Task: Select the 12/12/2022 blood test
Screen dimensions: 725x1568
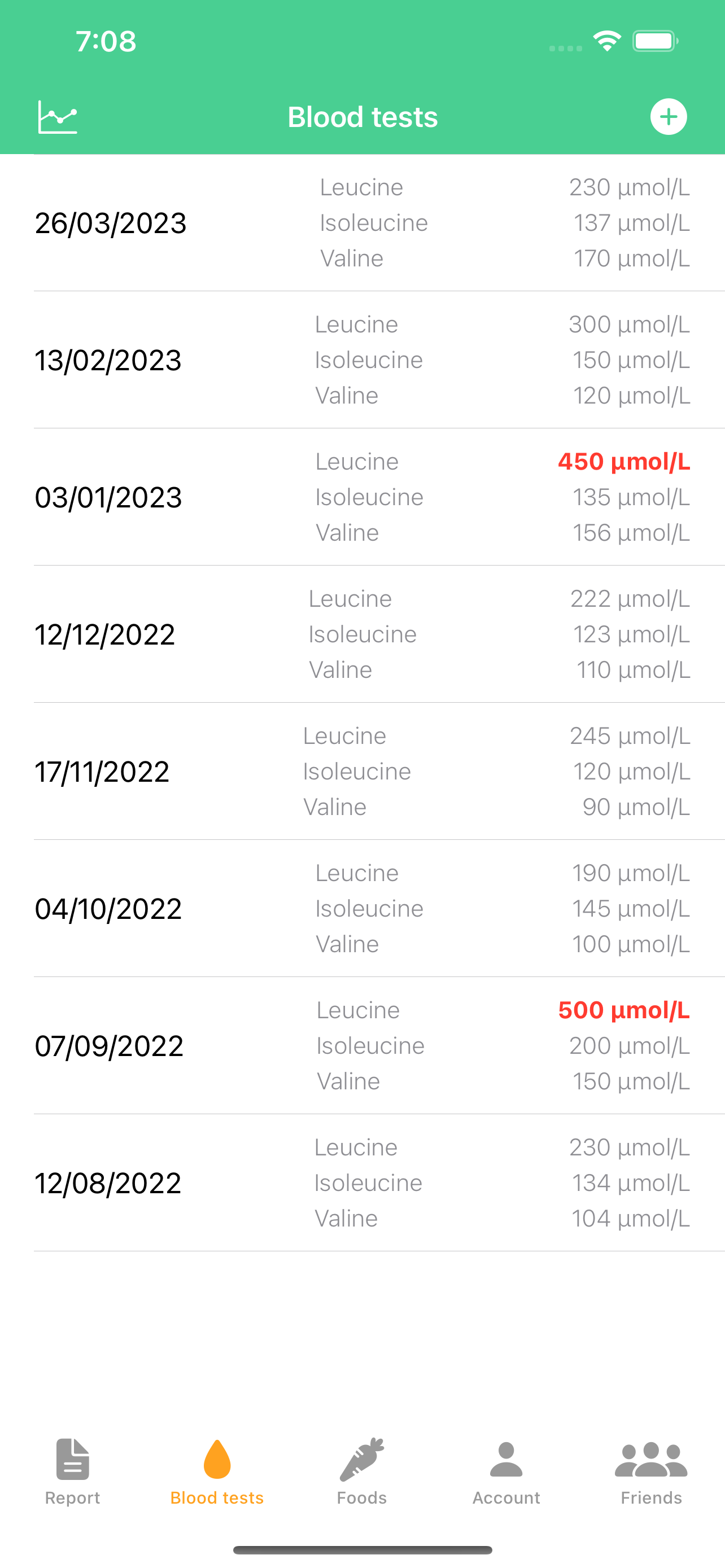Action: [x=362, y=634]
